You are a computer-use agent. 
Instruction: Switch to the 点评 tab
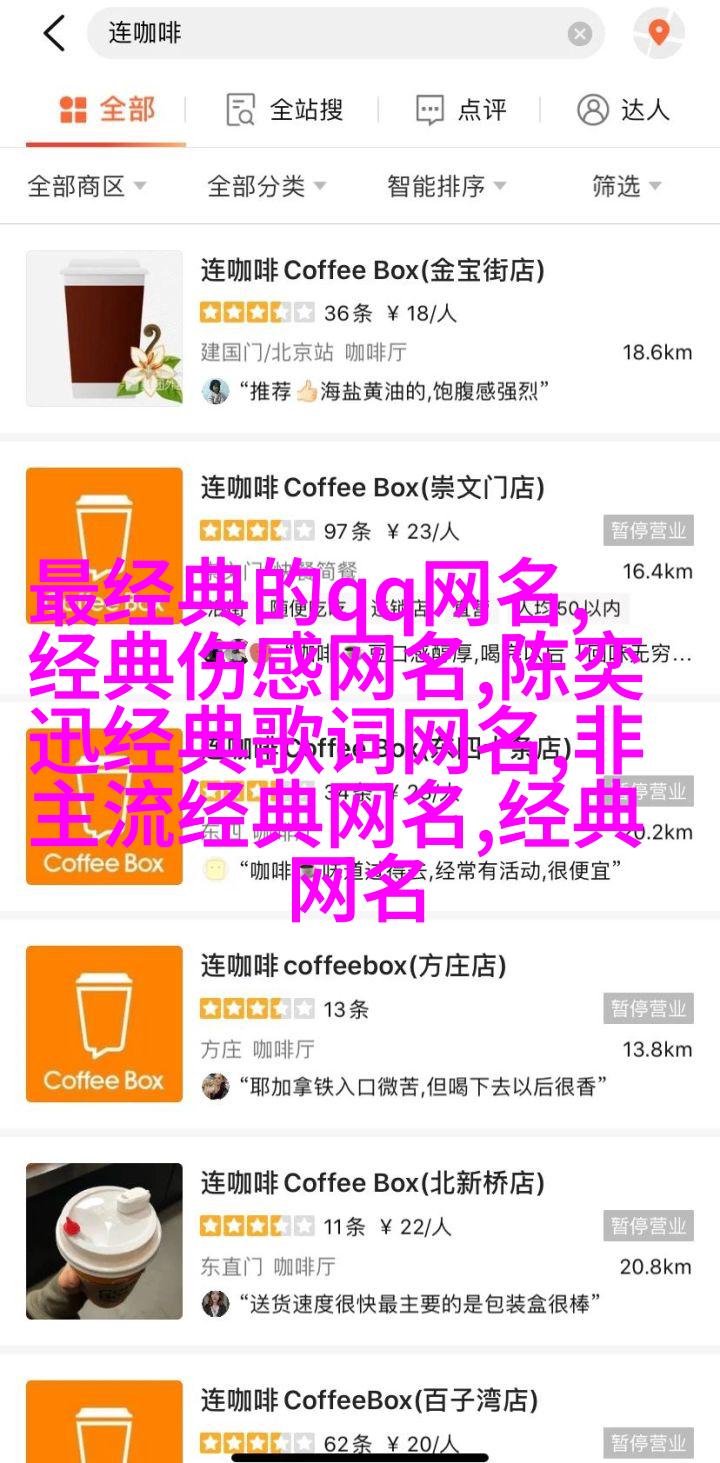[x=461, y=110]
